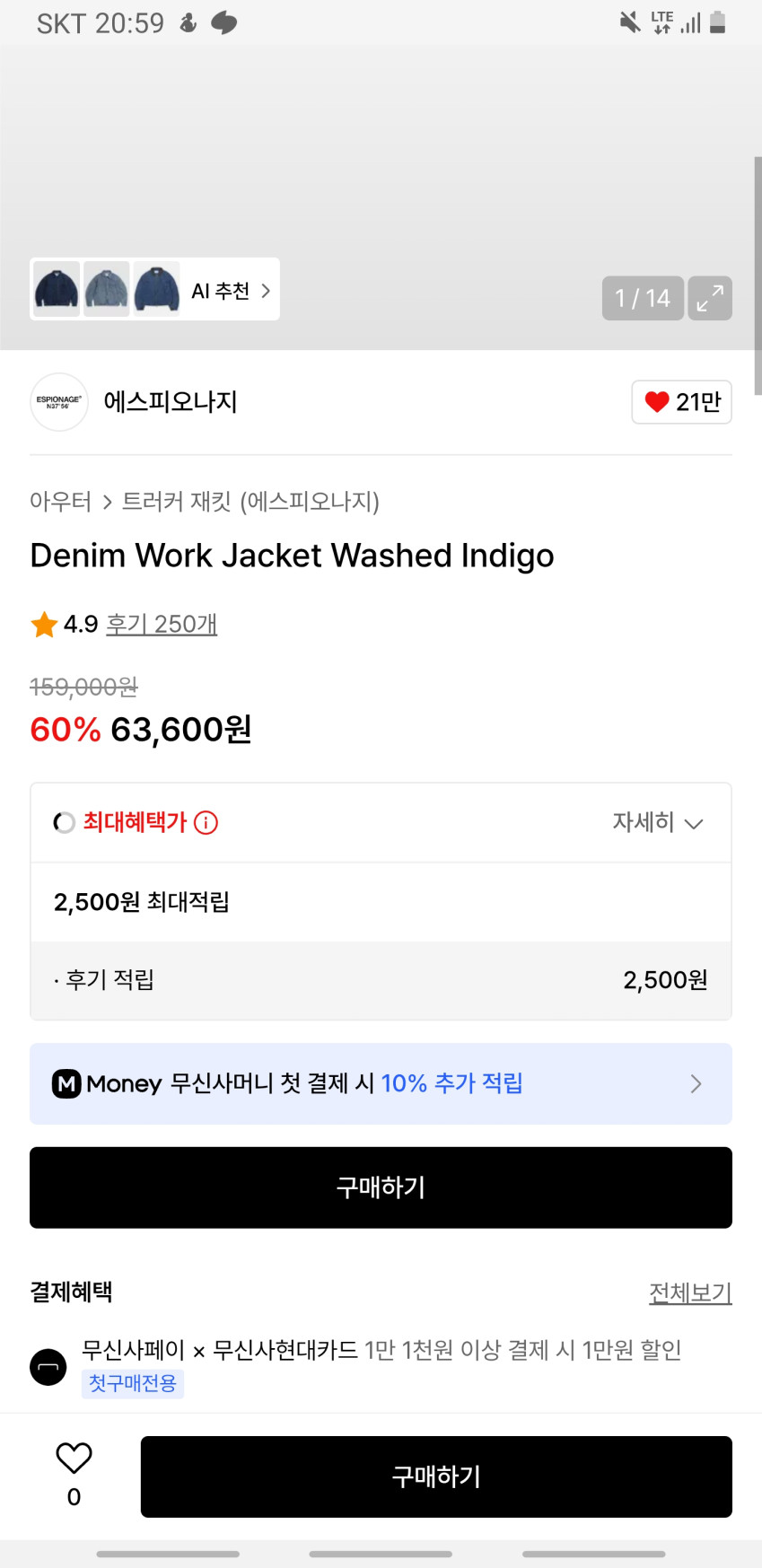Like the 에스피오나지 brand (21만 heart)
Screen dimensions: 762x1568
[x=681, y=402]
